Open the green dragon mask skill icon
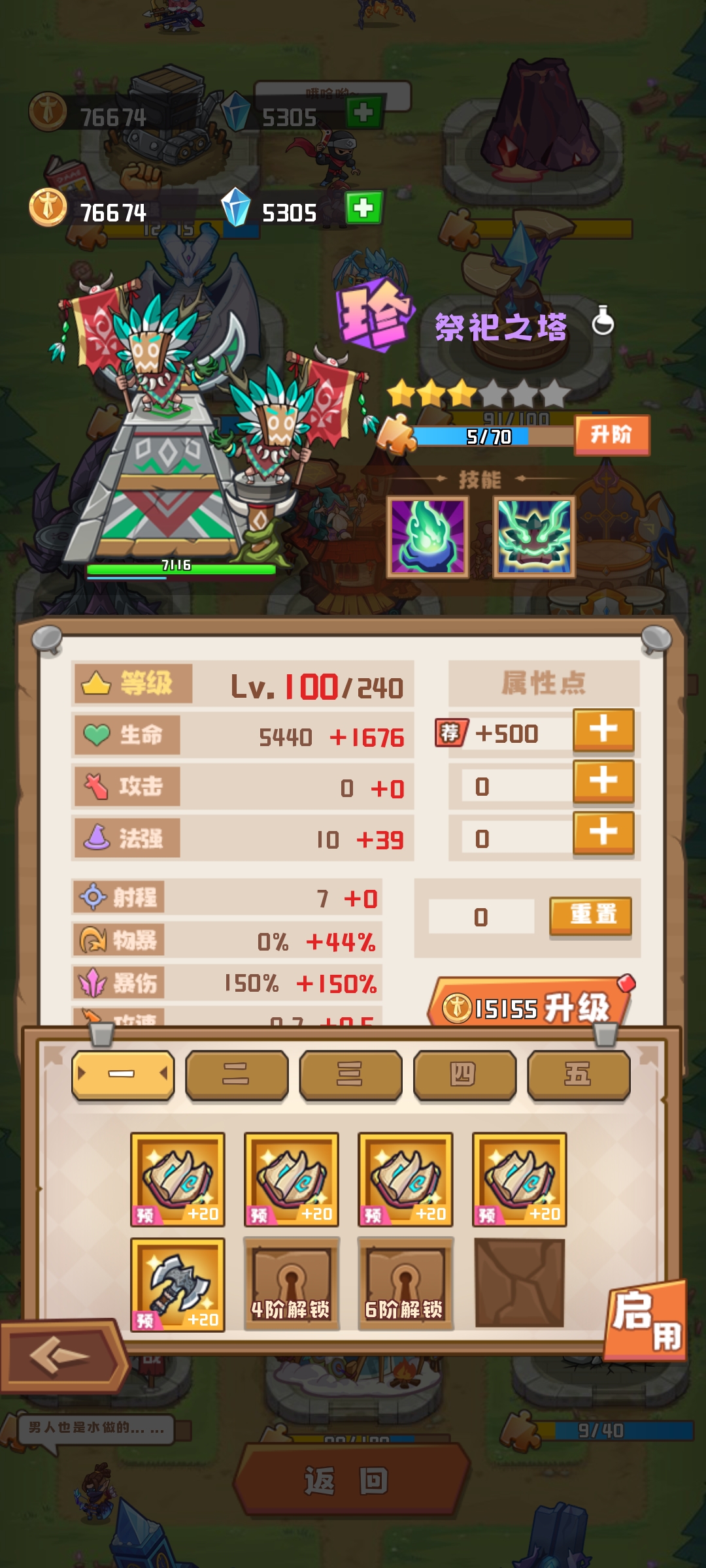Viewport: 706px width, 1568px height. 534,537
